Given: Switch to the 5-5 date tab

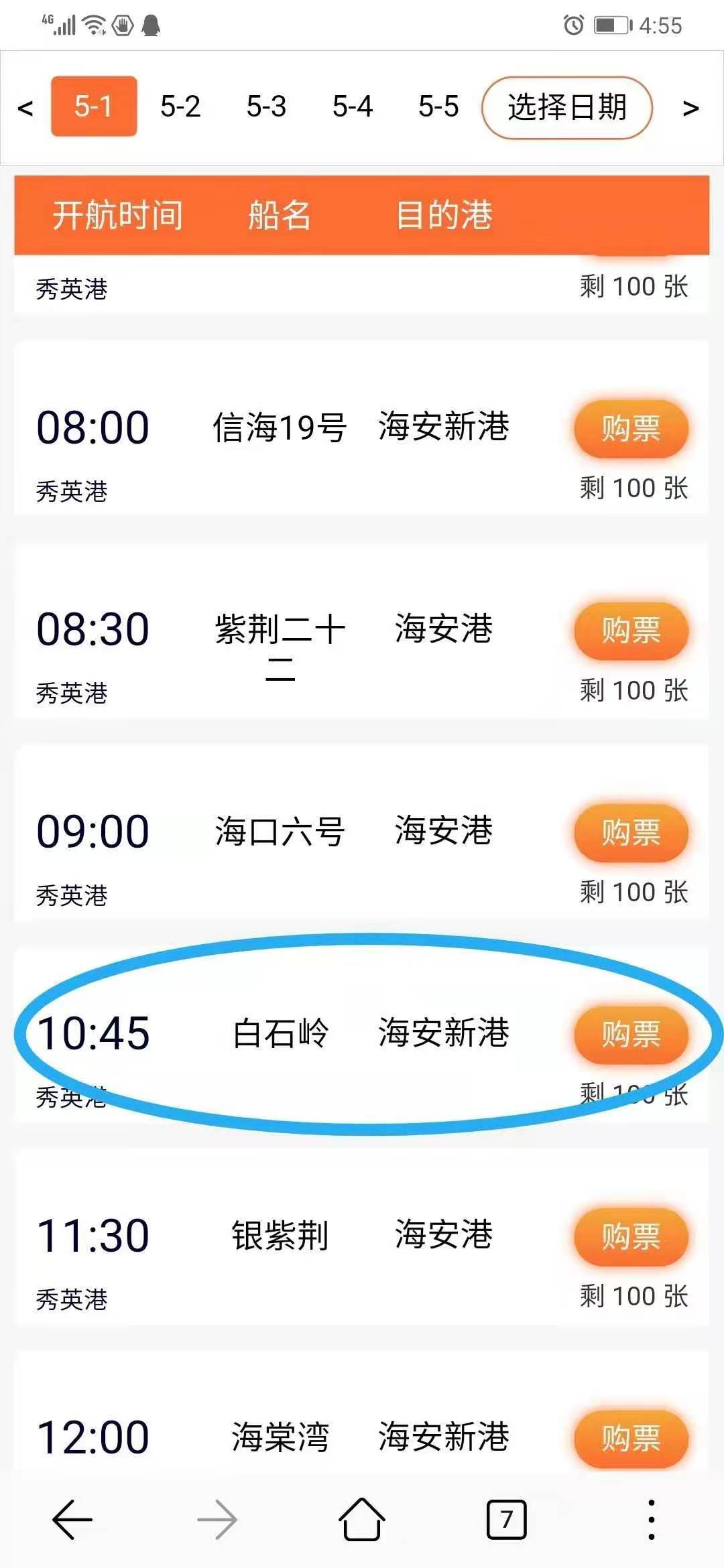Looking at the screenshot, I should [438, 107].
